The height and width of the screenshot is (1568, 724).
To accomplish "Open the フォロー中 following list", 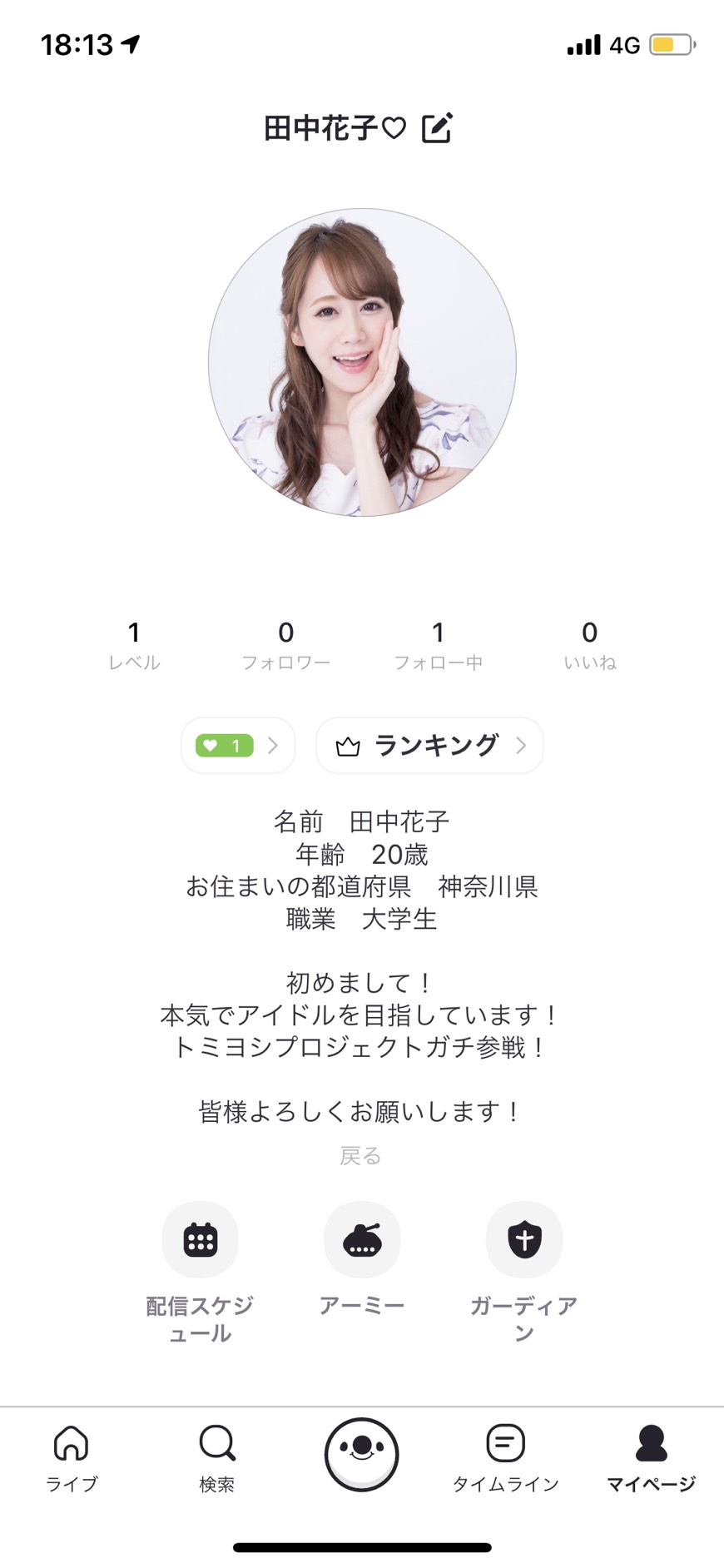I will [x=438, y=645].
